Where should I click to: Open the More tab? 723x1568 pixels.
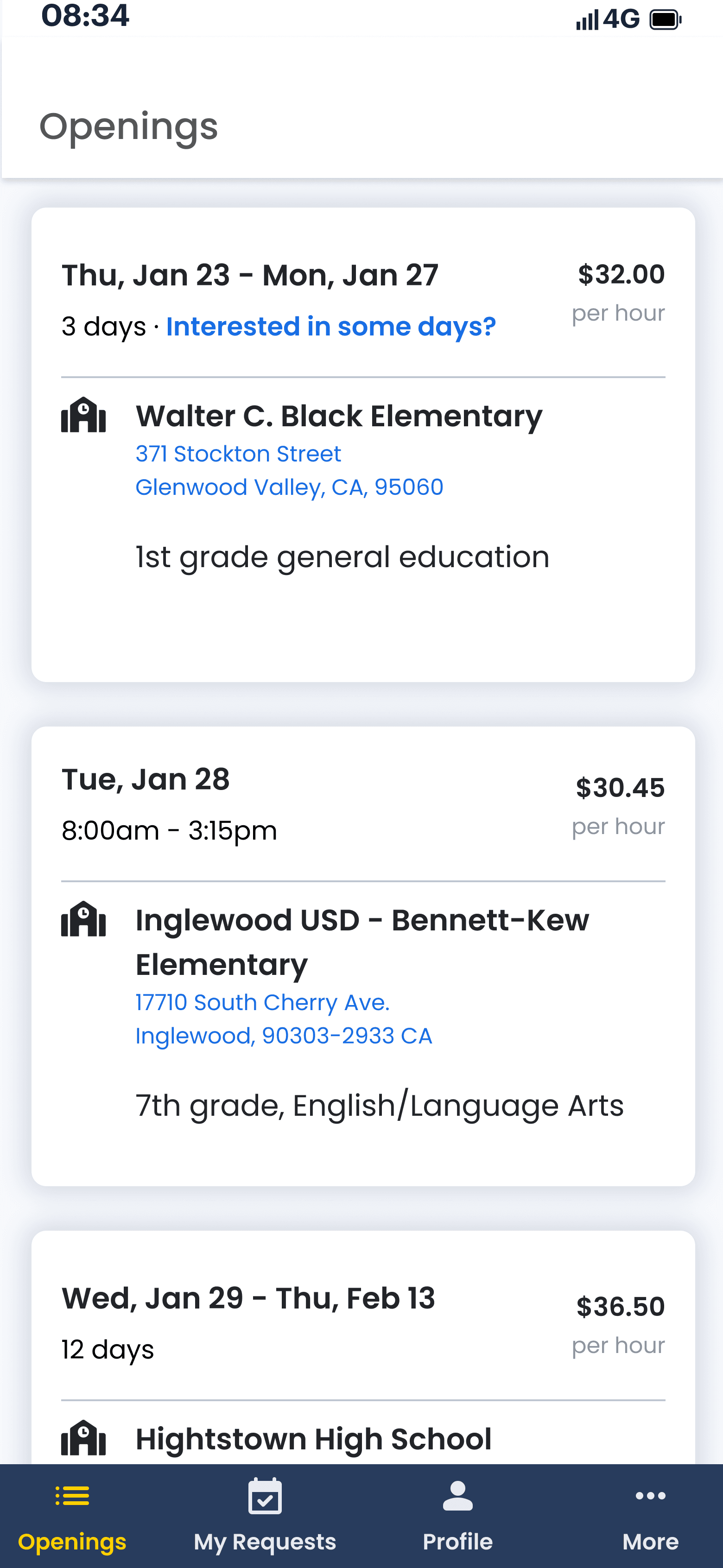(650, 1516)
